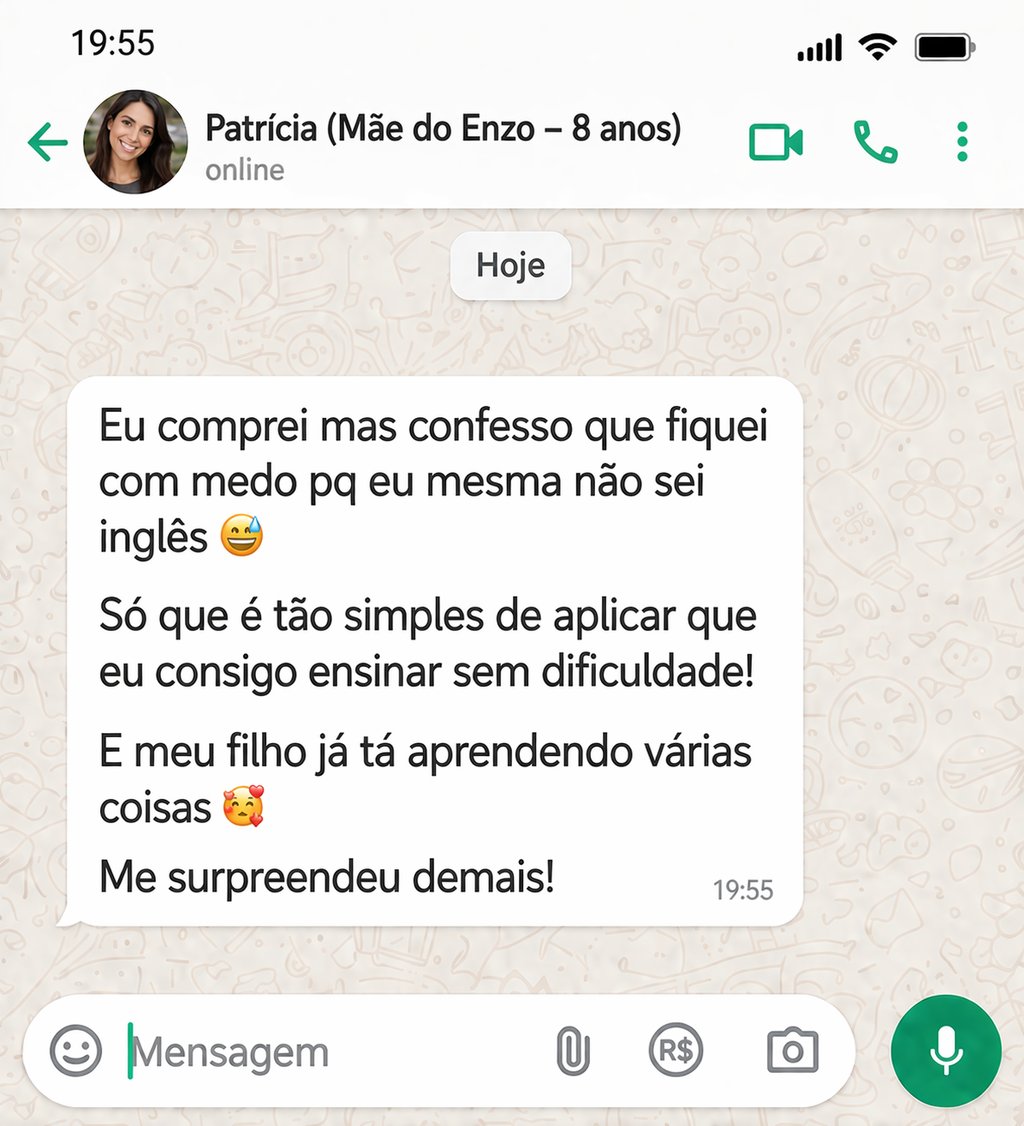Attach a file with the paperclip
Viewport: 1024px width, 1126px height.
click(x=573, y=1052)
